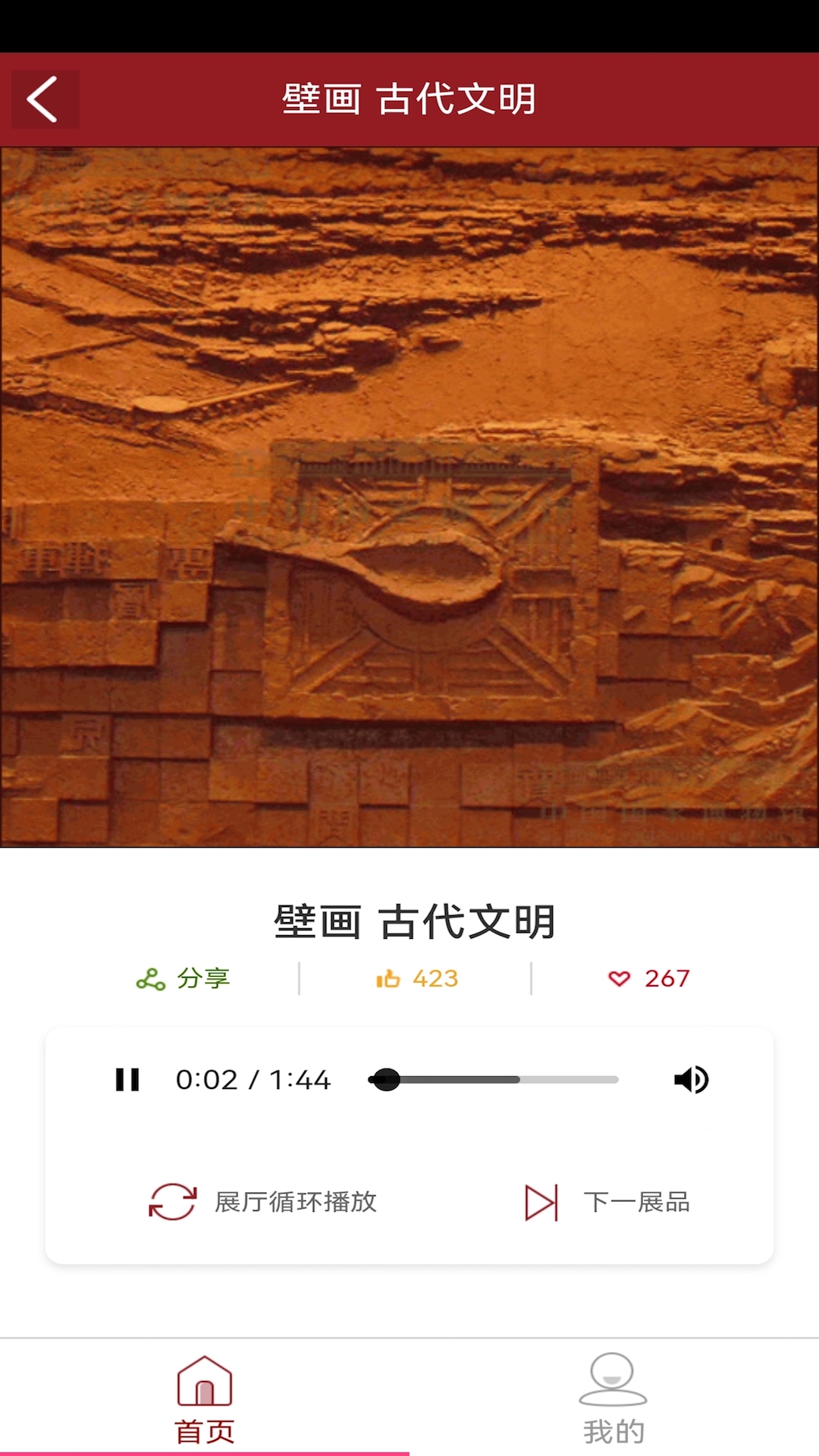Skip to 下一展品 next exhibit
The width and height of the screenshot is (819, 1456).
[x=607, y=1202]
